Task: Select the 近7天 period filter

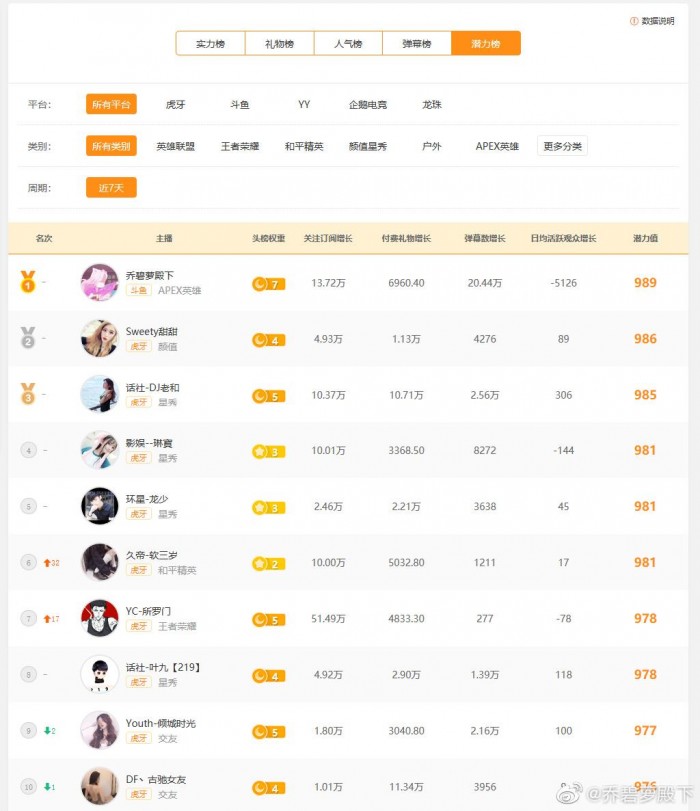Action: pos(111,188)
